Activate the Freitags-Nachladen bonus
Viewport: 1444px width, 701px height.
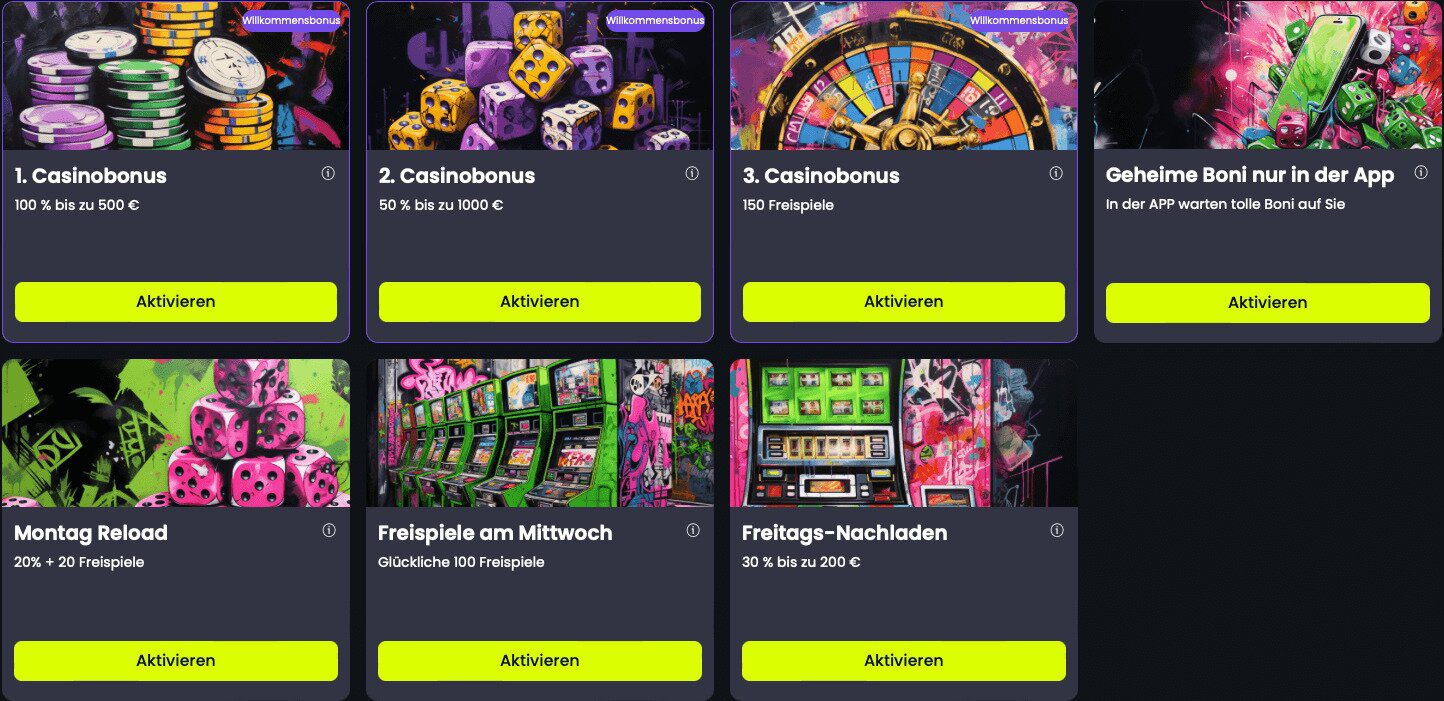(904, 660)
